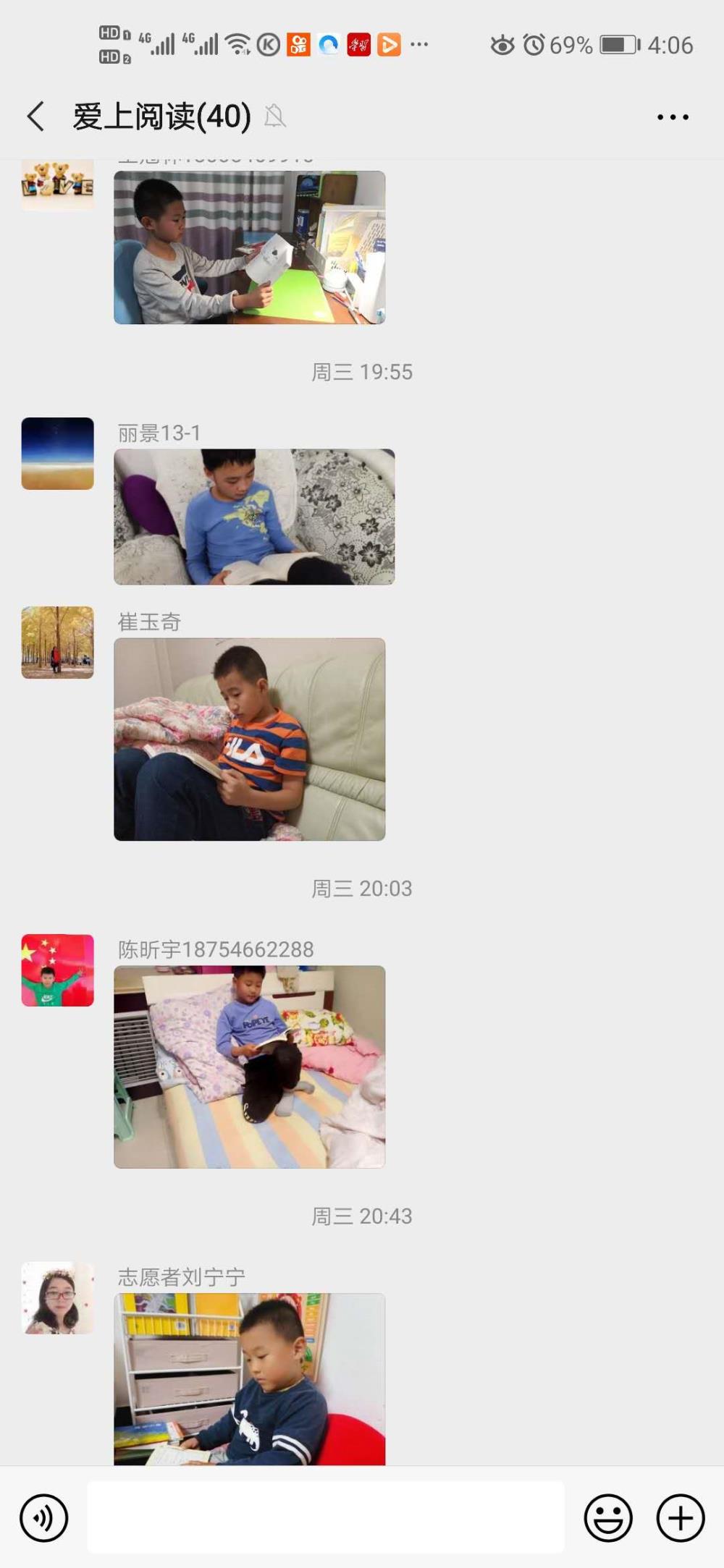Image resolution: width=724 pixels, height=1568 pixels.
Task: Switch to voice message input
Action: pos(44,1518)
